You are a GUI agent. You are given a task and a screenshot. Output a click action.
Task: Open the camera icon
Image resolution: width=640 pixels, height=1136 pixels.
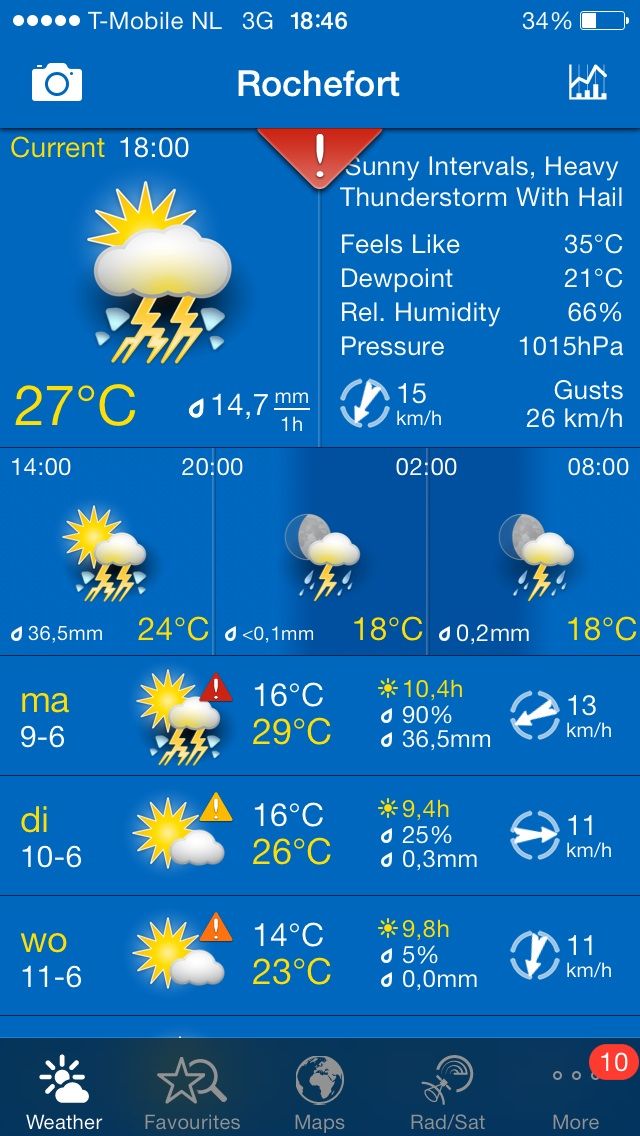coord(56,83)
